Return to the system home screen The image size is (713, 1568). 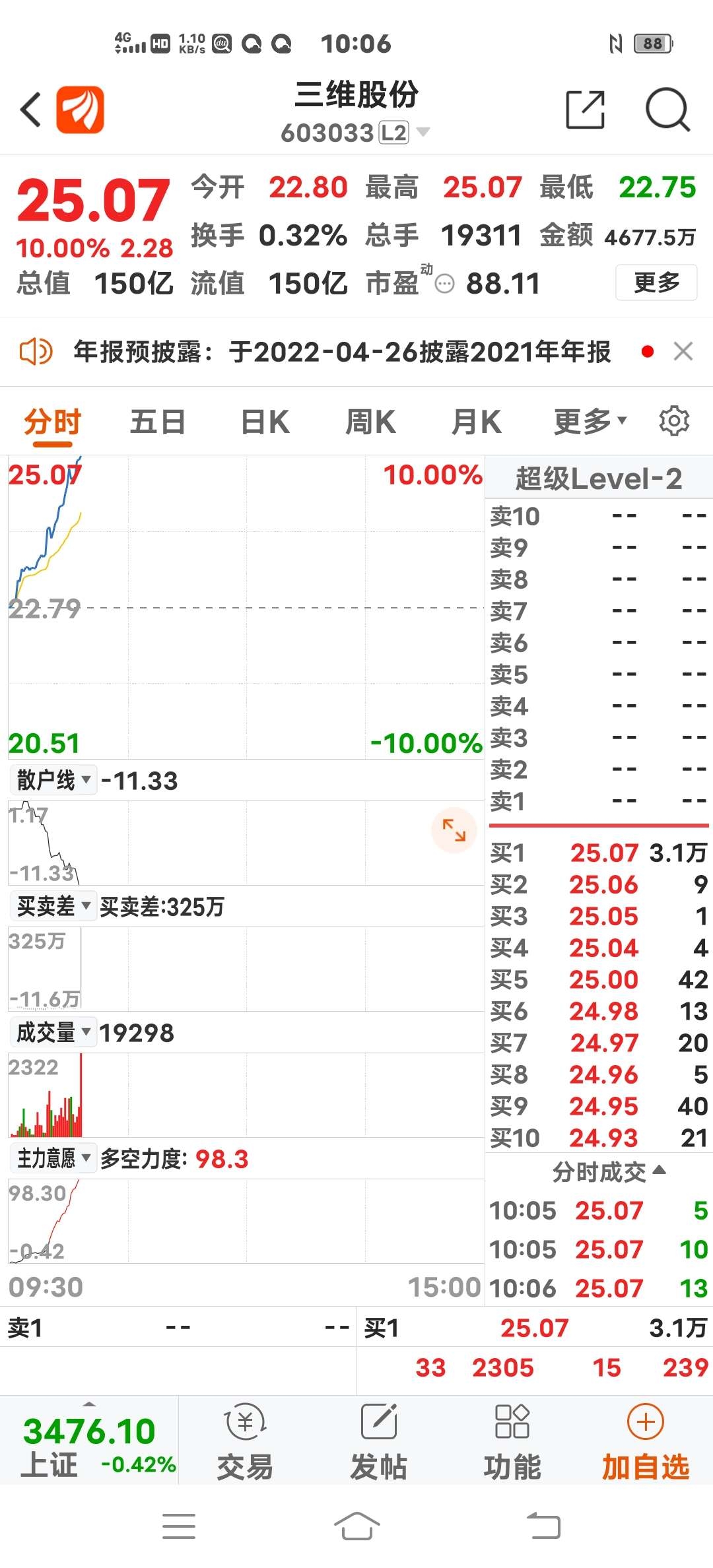click(x=356, y=1526)
